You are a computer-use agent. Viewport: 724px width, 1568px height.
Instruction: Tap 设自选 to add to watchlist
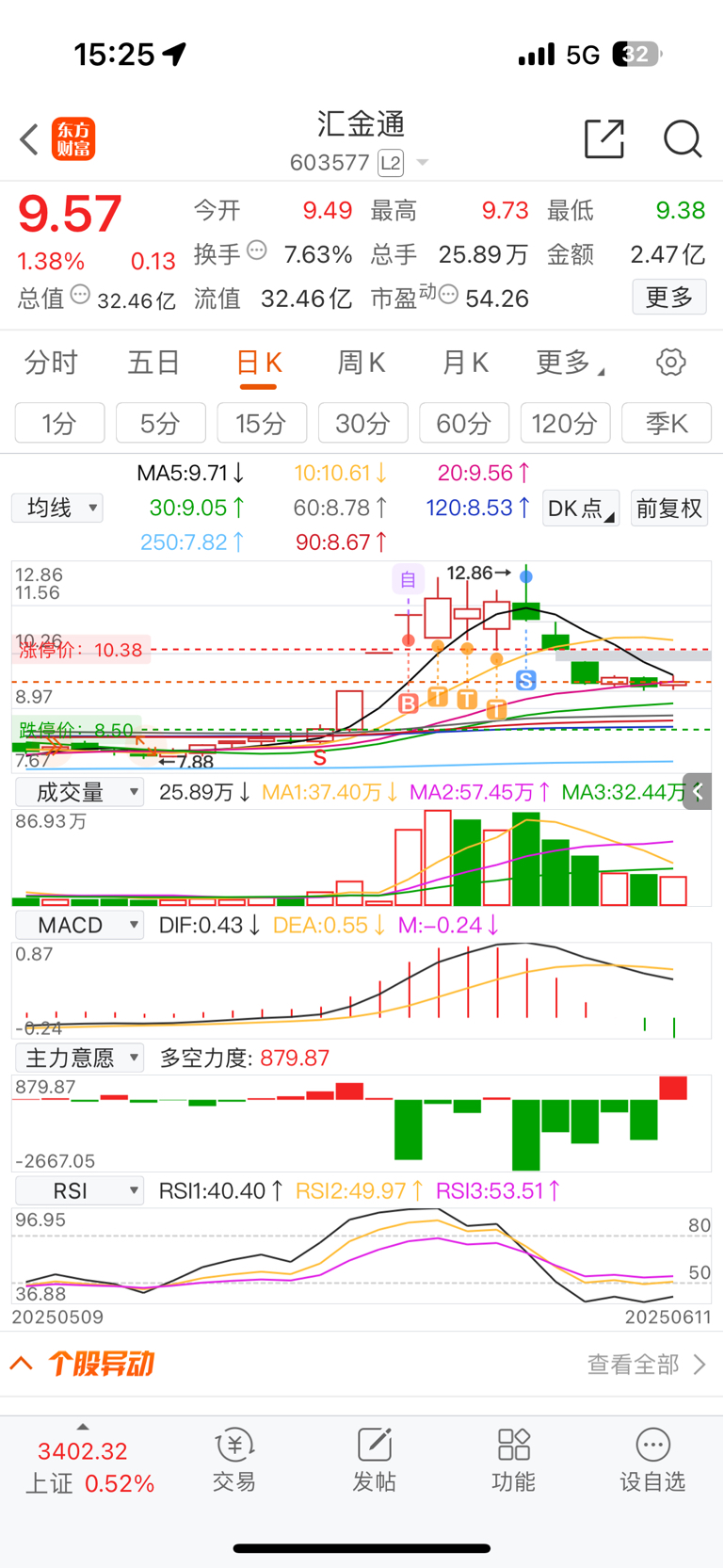652,1460
